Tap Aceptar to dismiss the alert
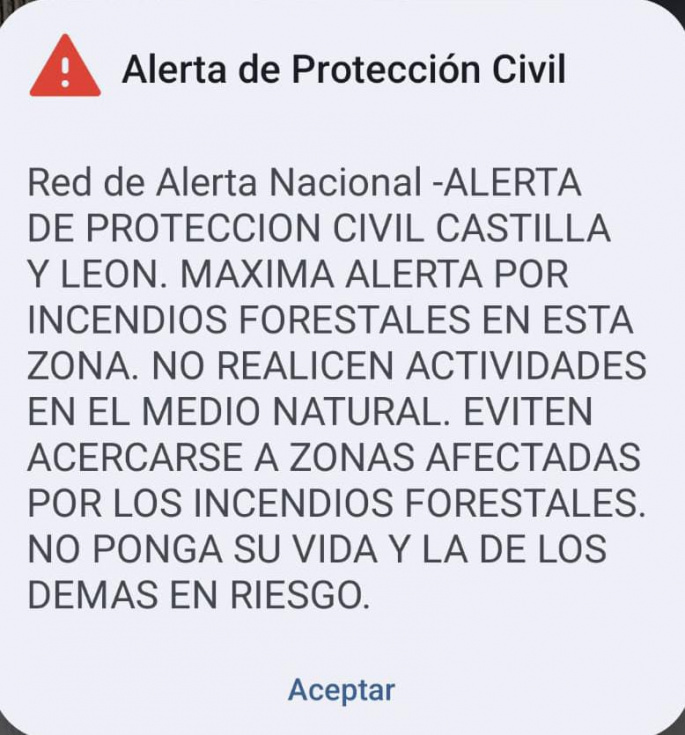Viewport: 685px width, 735px height. pyautogui.click(x=341, y=690)
